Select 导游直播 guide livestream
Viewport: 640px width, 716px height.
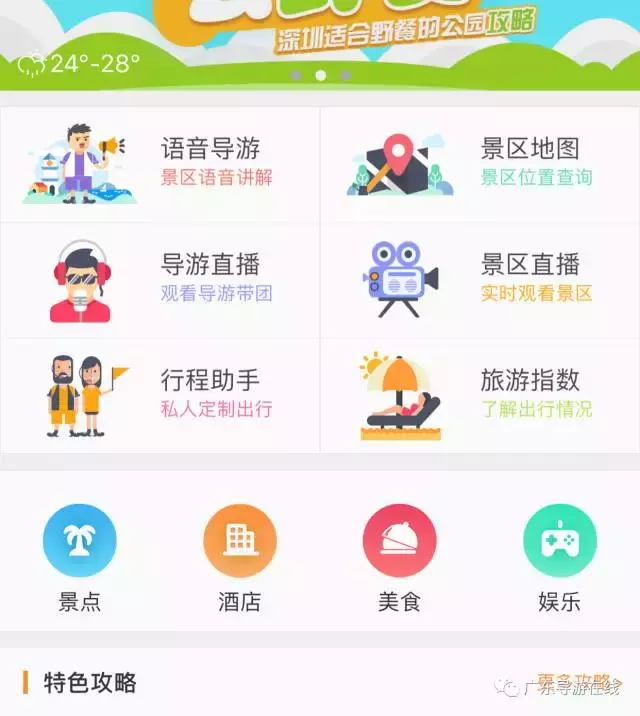(160, 279)
